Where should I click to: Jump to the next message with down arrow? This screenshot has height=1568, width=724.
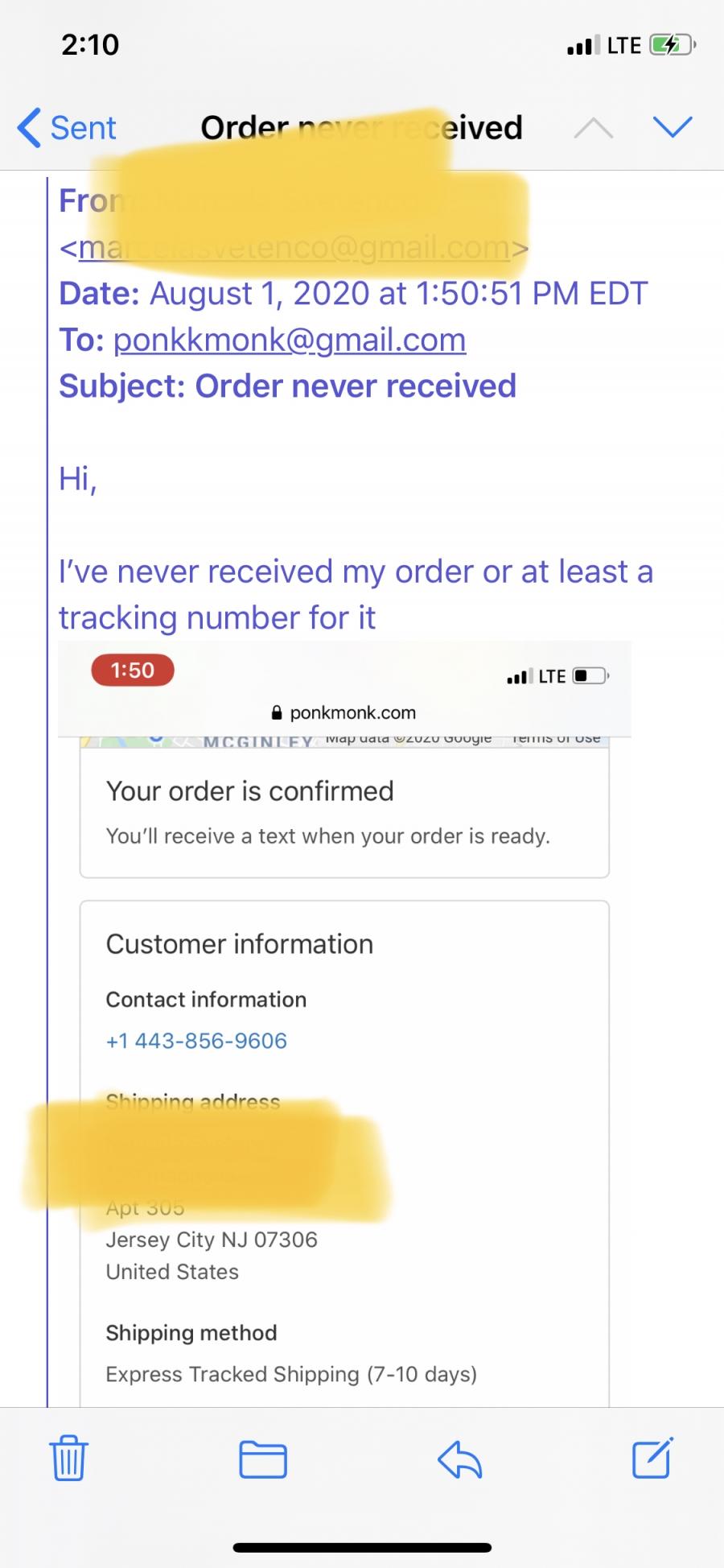673,127
